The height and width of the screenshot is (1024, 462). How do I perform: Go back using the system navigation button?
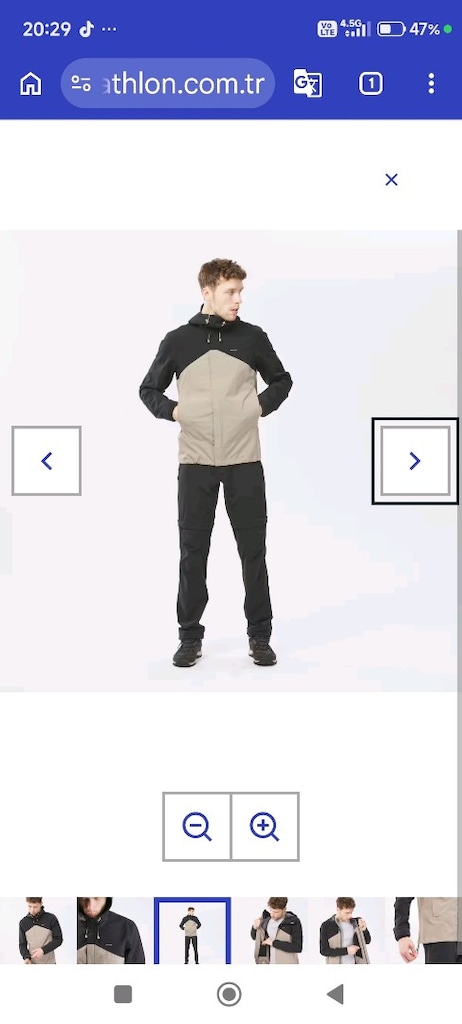click(x=335, y=994)
